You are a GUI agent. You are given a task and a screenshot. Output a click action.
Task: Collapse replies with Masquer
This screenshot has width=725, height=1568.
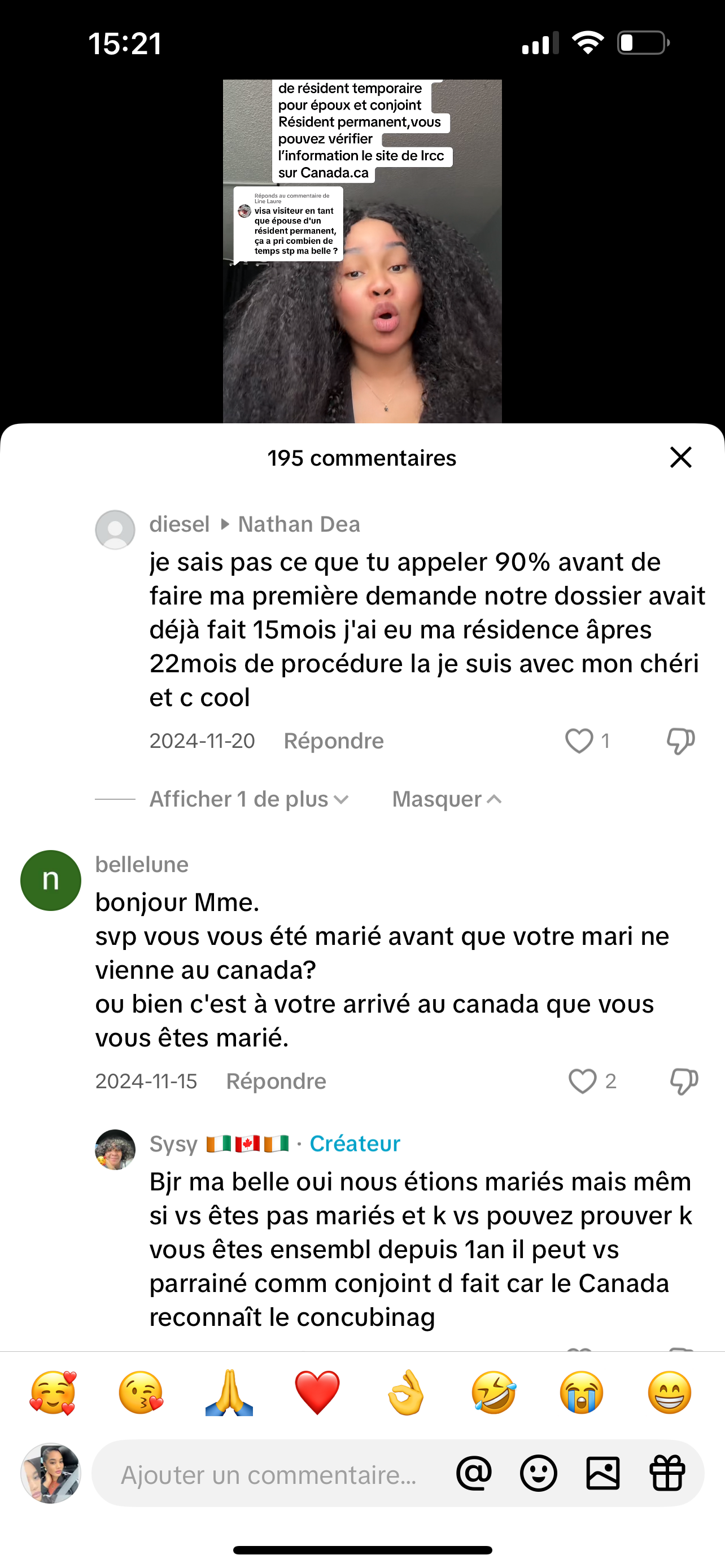click(x=447, y=799)
